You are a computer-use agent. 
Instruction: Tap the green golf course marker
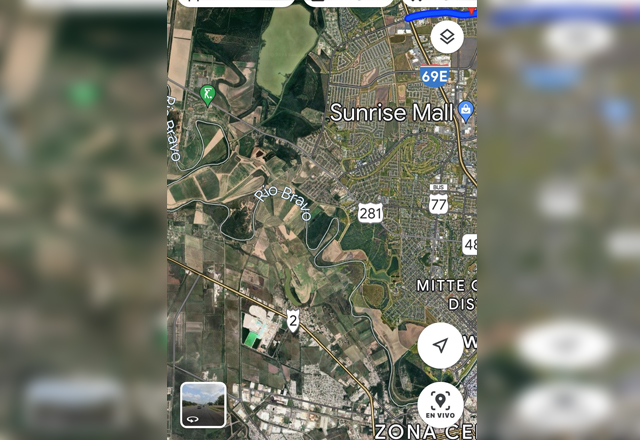coord(208,96)
